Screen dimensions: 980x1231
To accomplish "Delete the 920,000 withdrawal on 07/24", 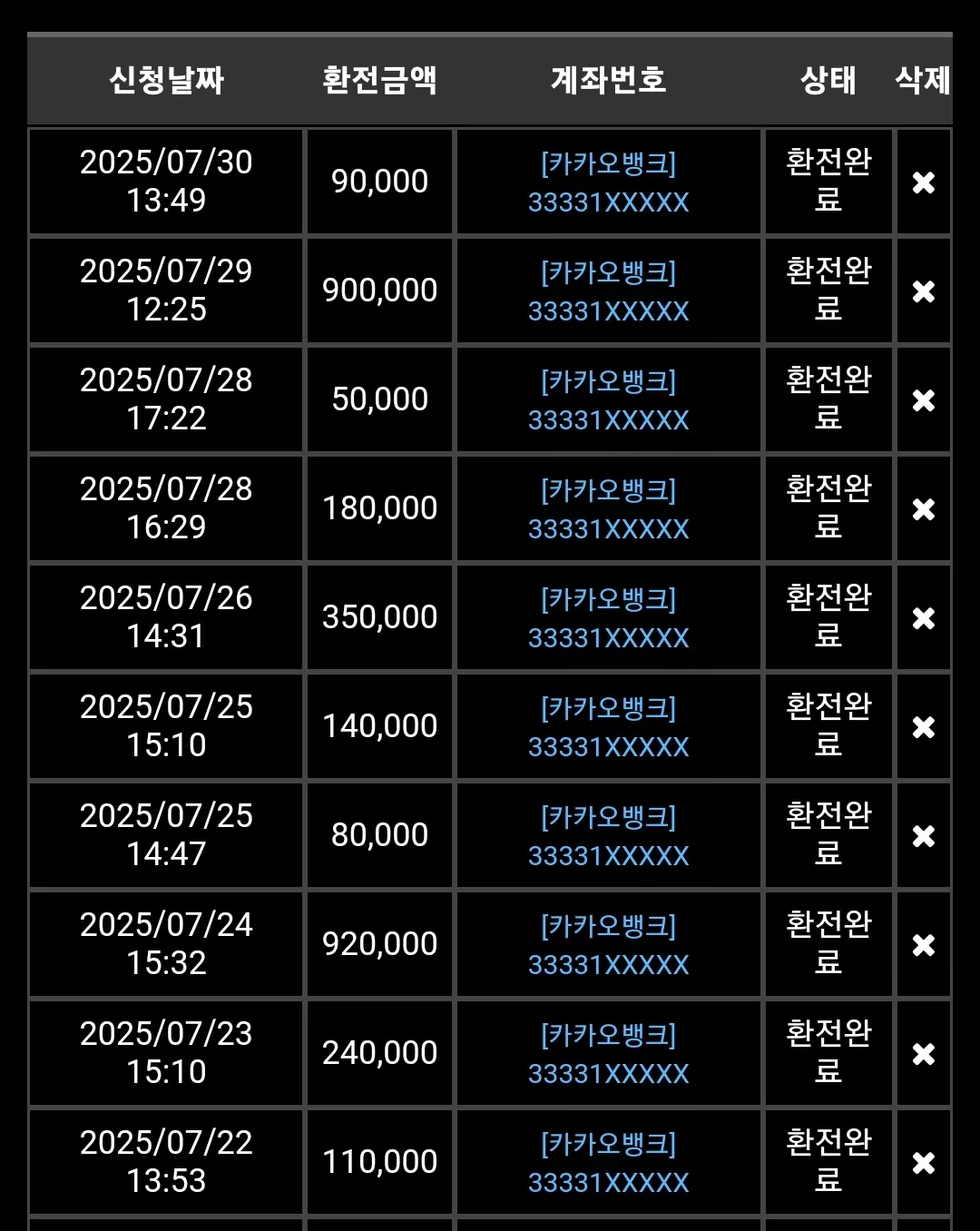I will [x=924, y=945].
